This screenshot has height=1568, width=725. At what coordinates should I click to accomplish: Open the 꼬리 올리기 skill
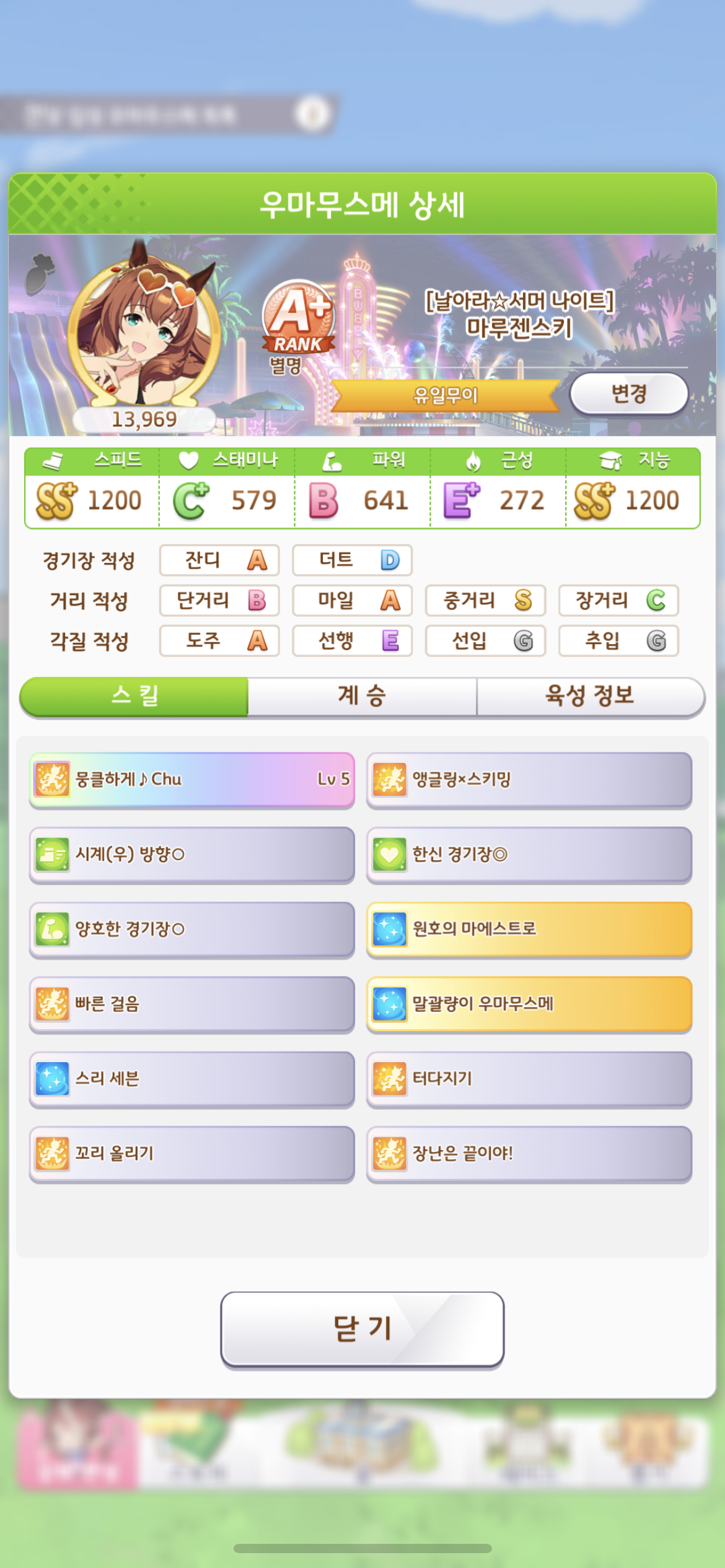tap(192, 1154)
